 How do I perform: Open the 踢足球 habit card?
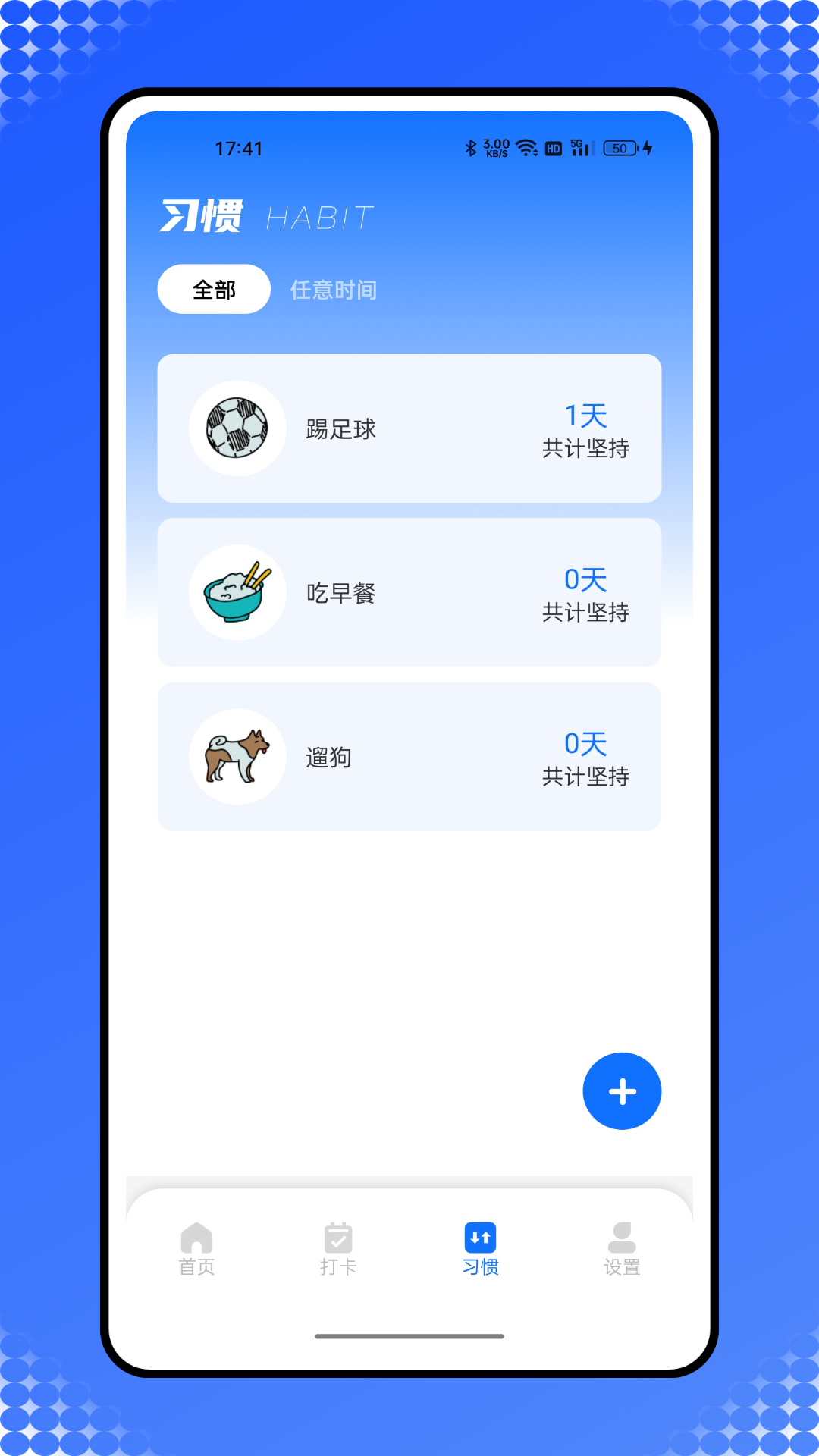(x=409, y=428)
